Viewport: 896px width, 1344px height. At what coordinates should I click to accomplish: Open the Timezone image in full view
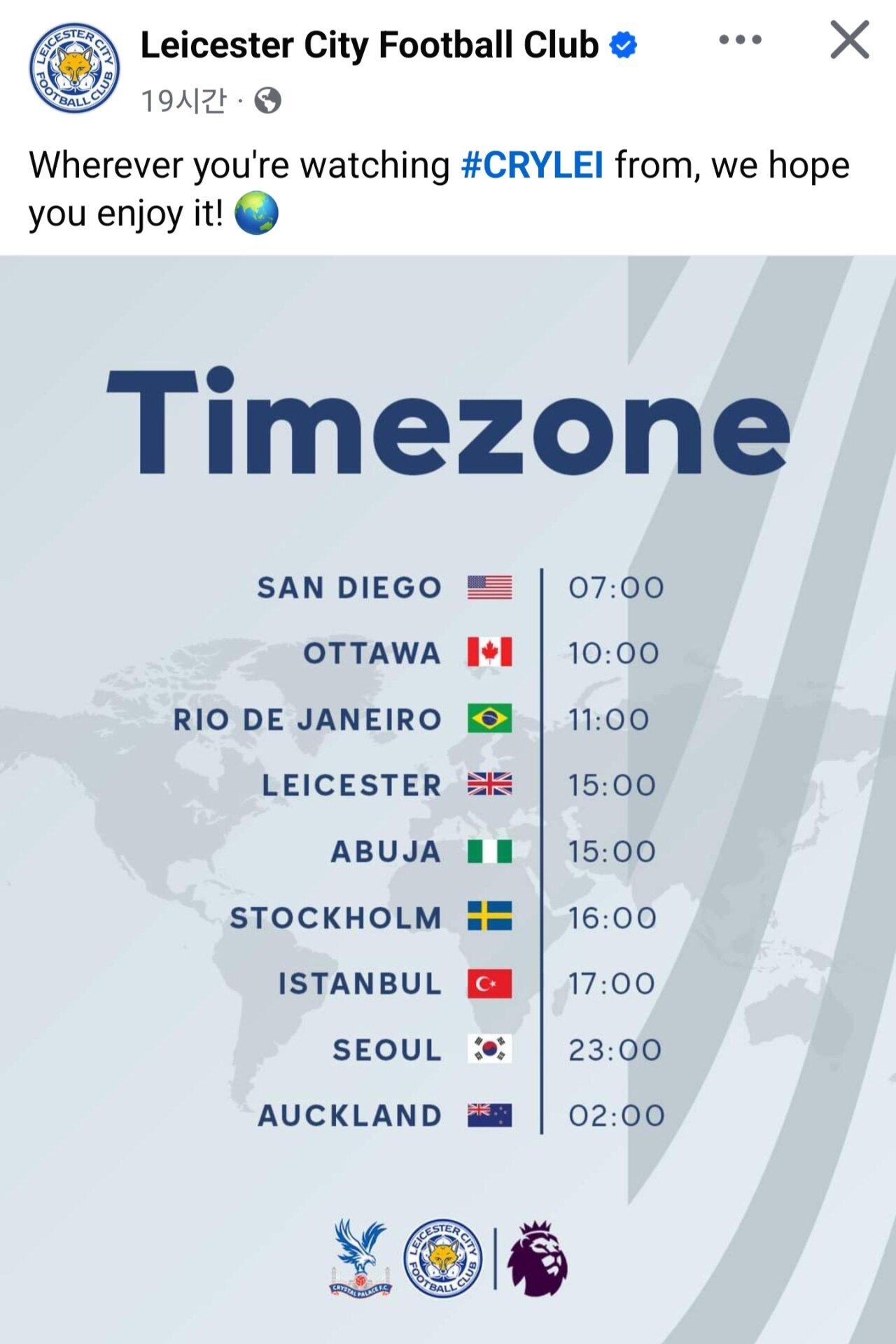448,798
